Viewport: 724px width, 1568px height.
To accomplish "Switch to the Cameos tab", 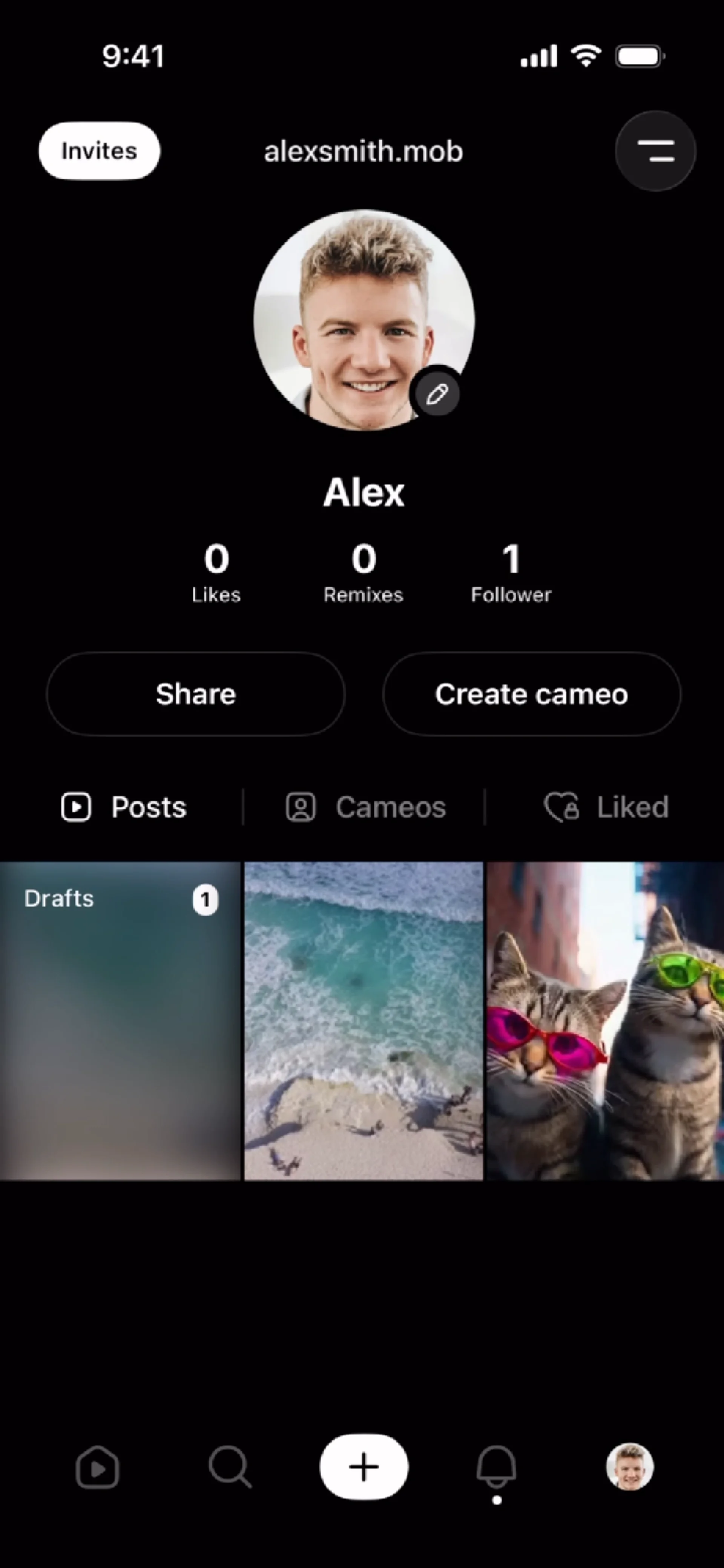I will pyautogui.click(x=366, y=807).
